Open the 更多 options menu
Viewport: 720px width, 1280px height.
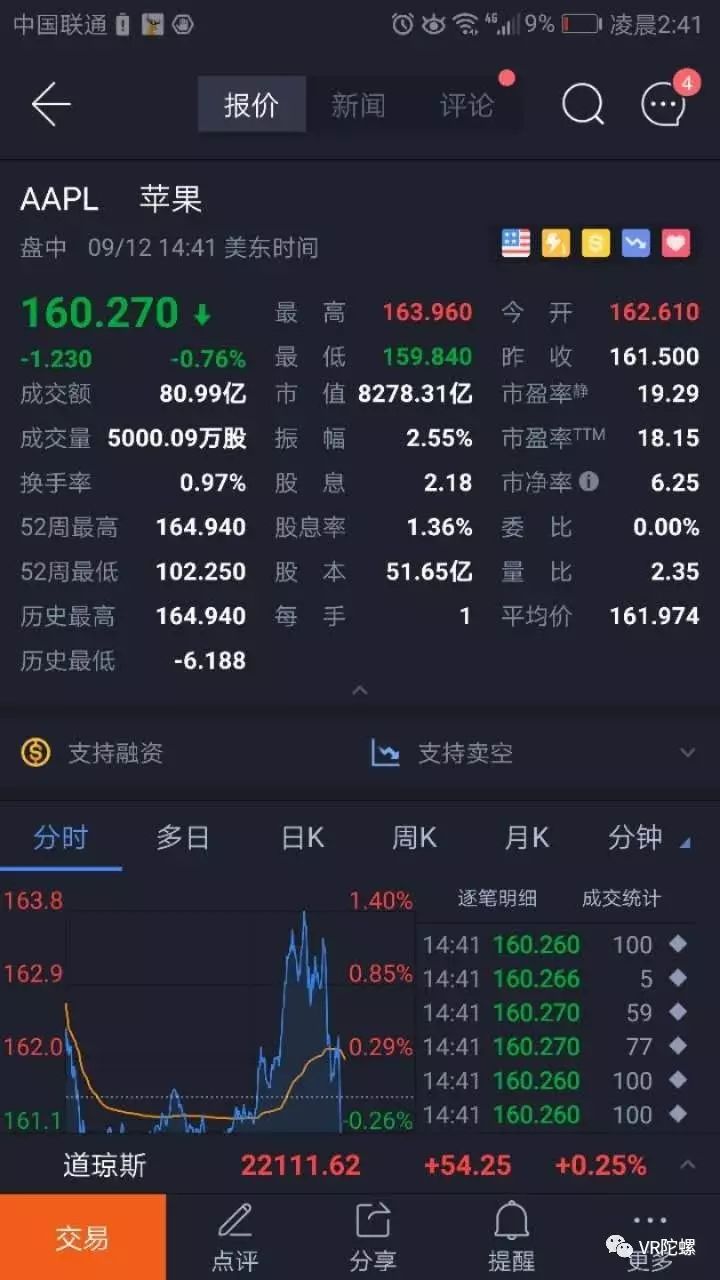coord(649,1238)
